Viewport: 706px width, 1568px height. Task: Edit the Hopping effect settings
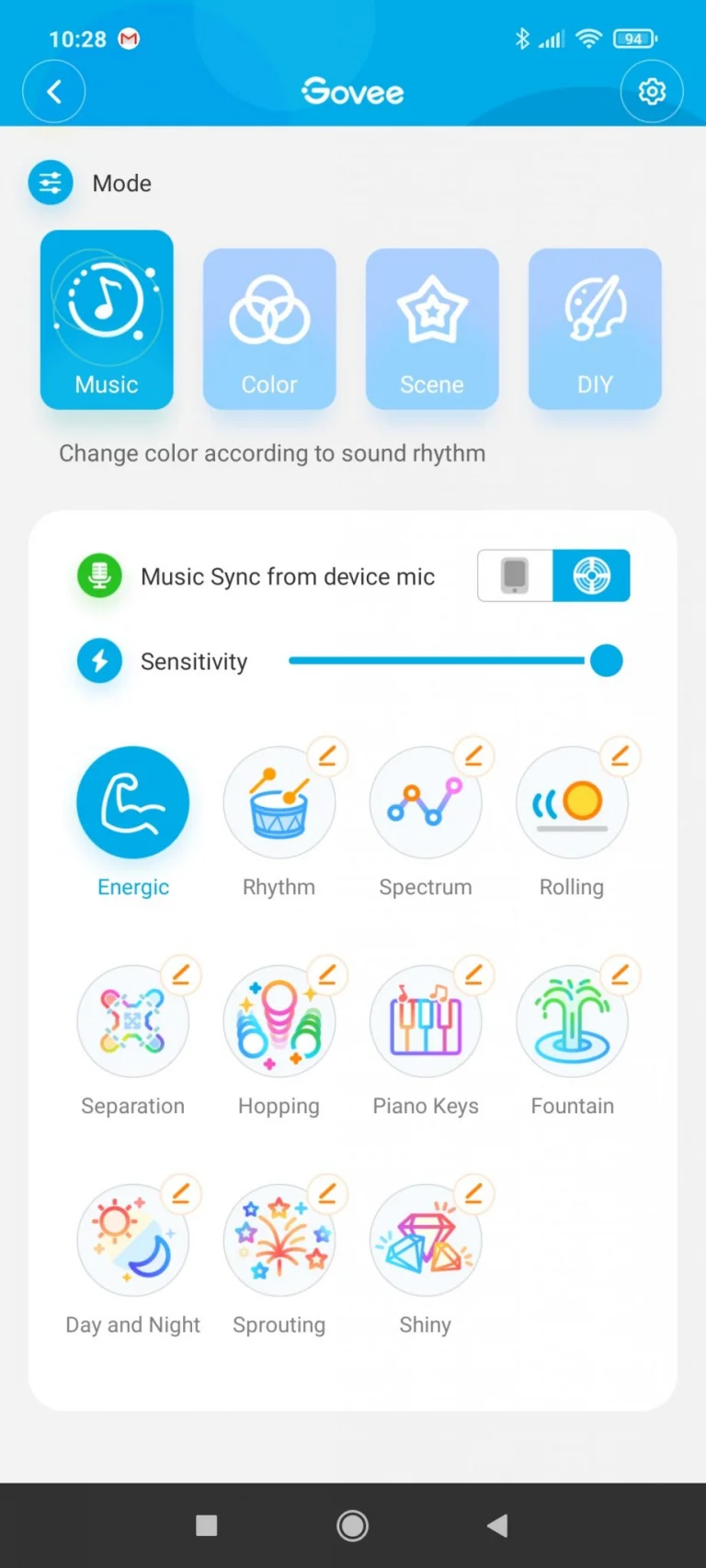coord(328,974)
